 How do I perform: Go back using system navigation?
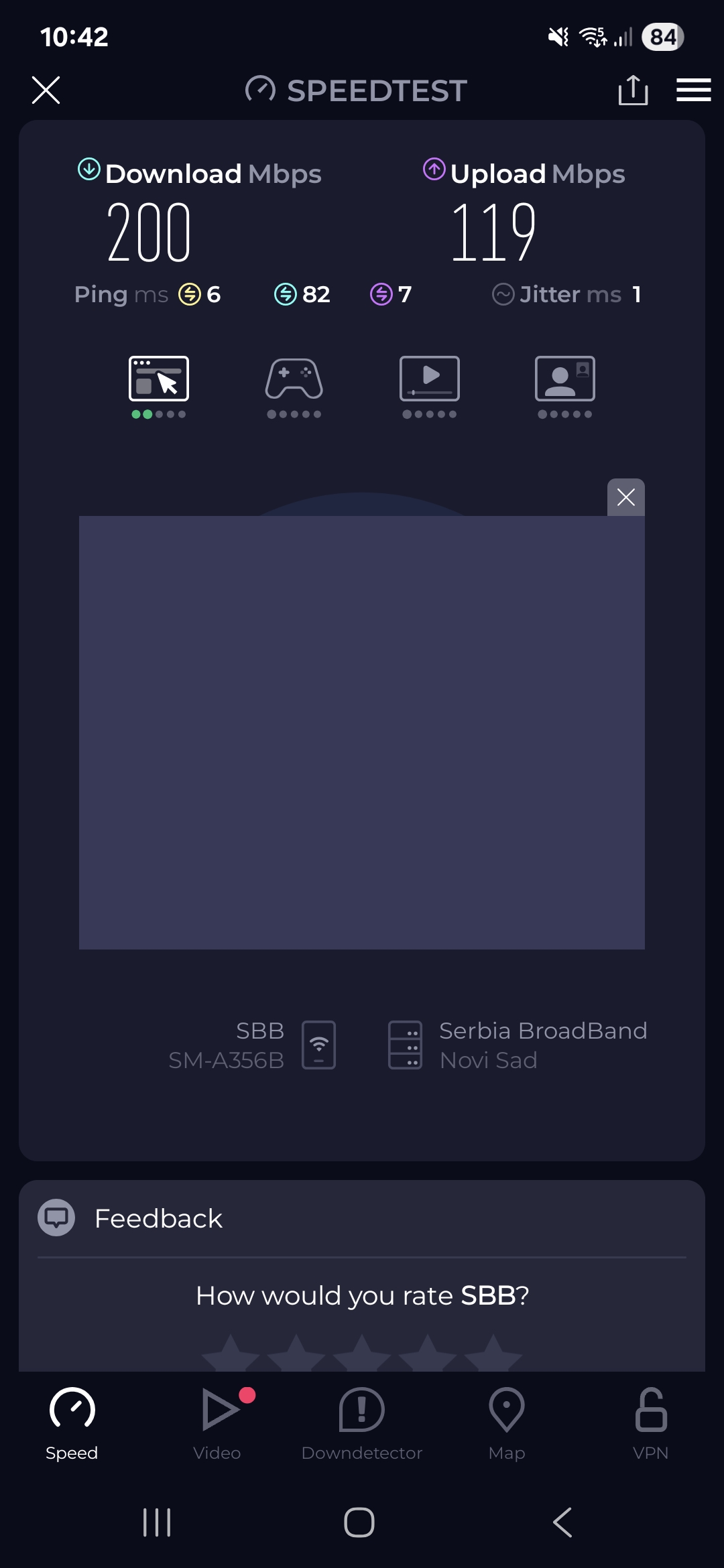[563, 1522]
